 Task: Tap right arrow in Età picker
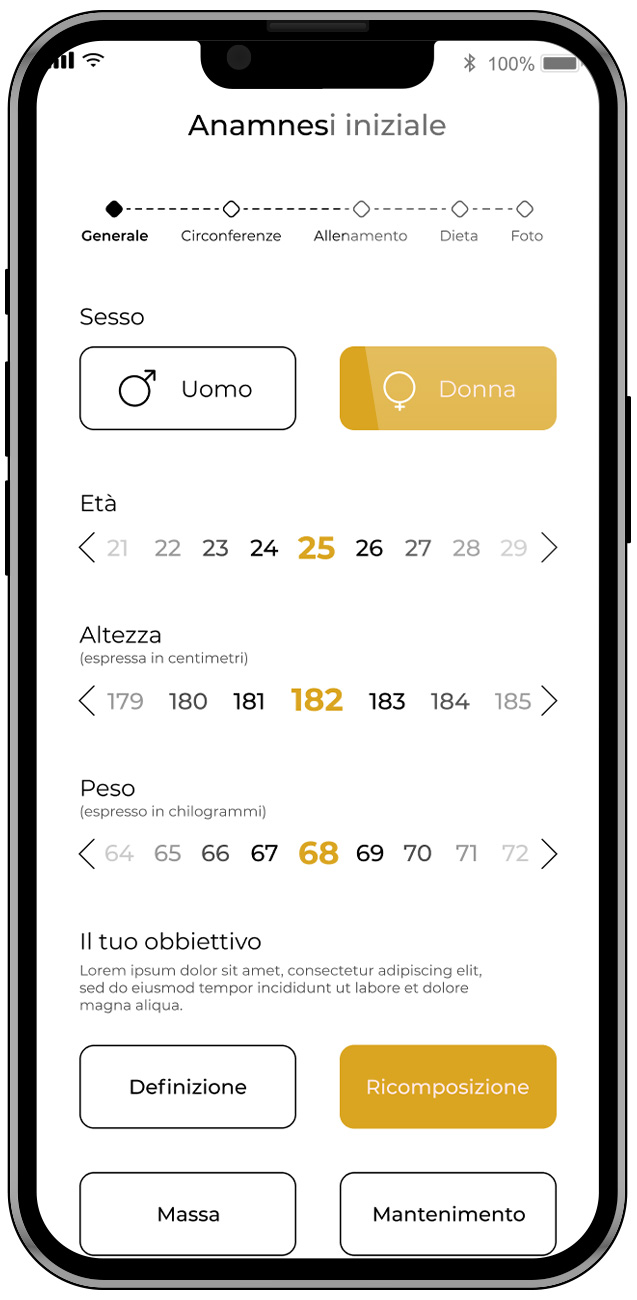[x=548, y=548]
